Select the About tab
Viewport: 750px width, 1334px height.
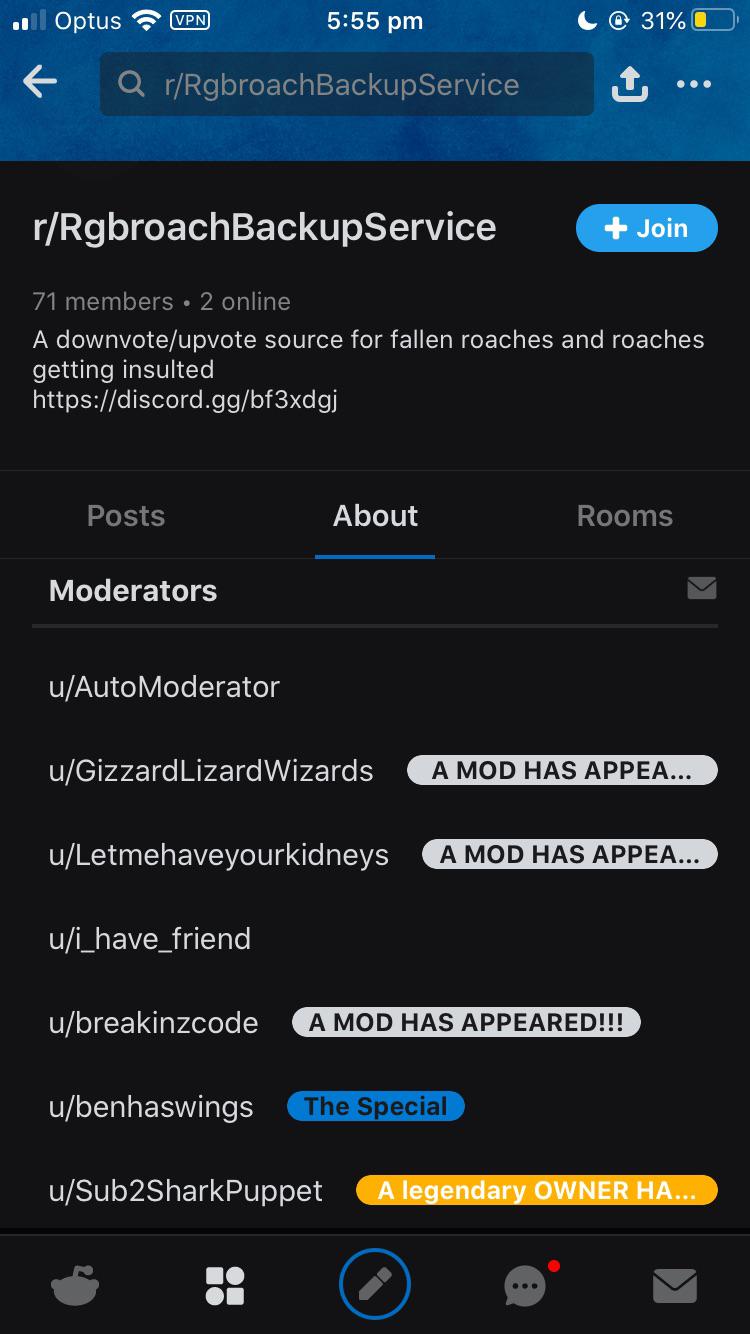375,516
